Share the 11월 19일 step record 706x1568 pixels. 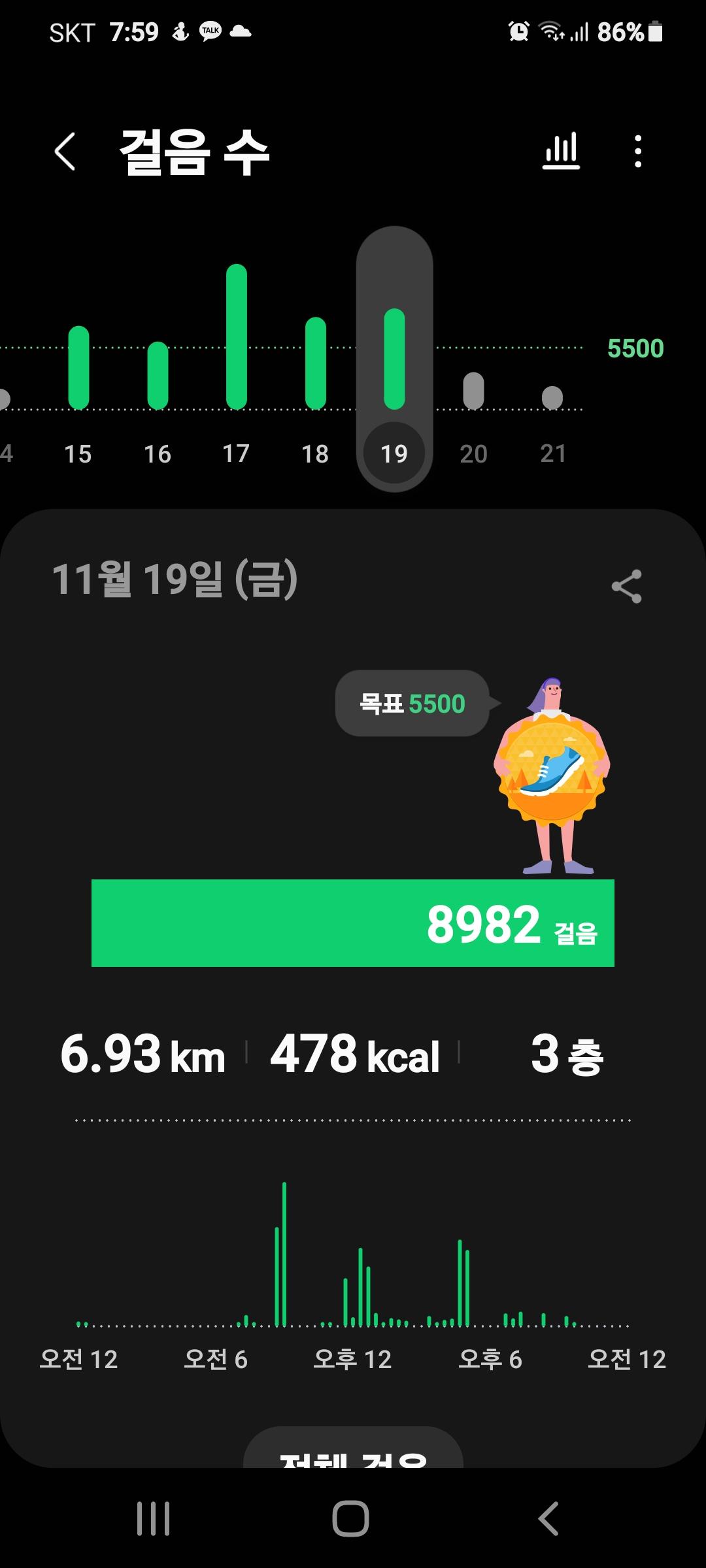pos(626,586)
